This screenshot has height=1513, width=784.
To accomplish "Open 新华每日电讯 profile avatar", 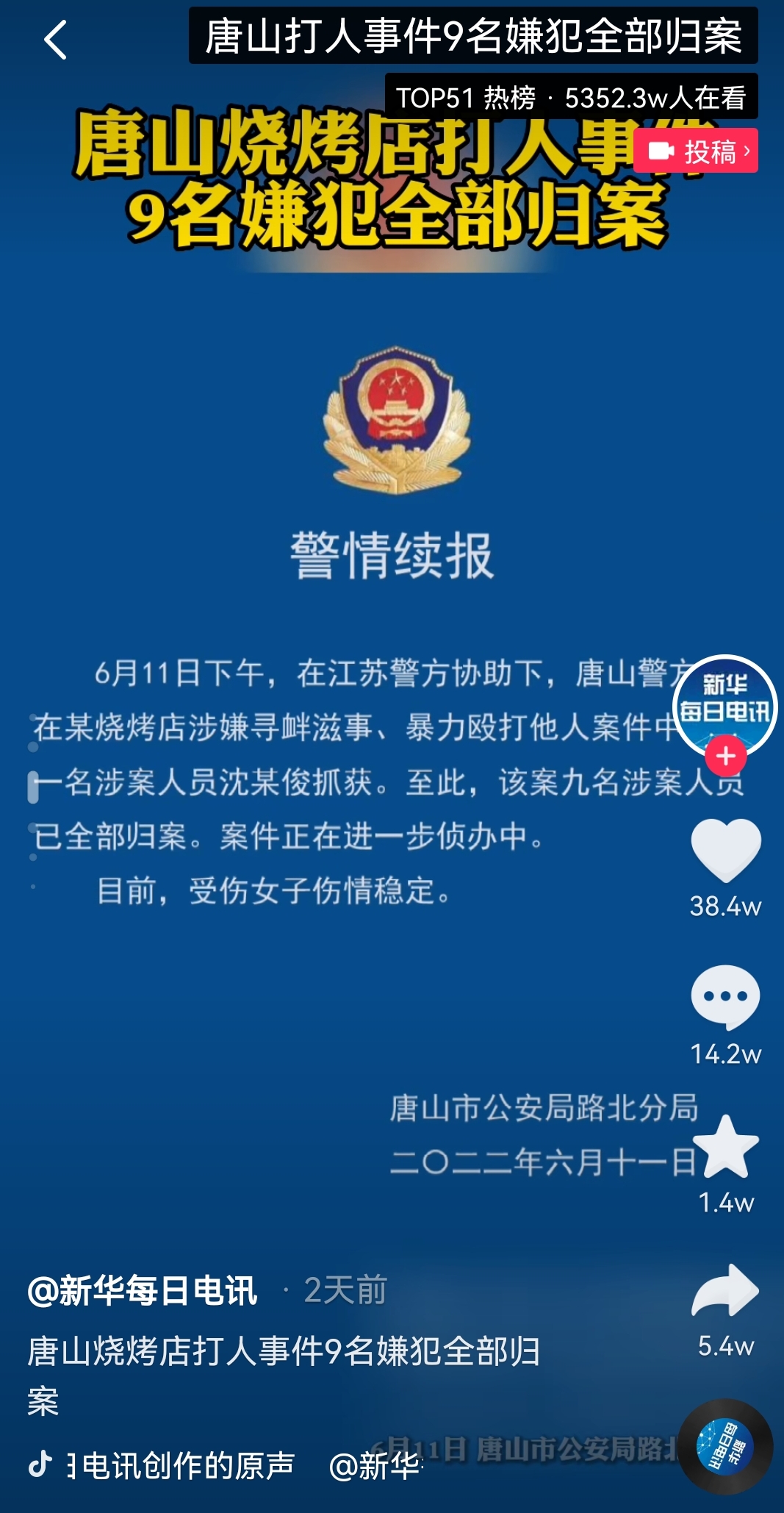I will tap(724, 704).
